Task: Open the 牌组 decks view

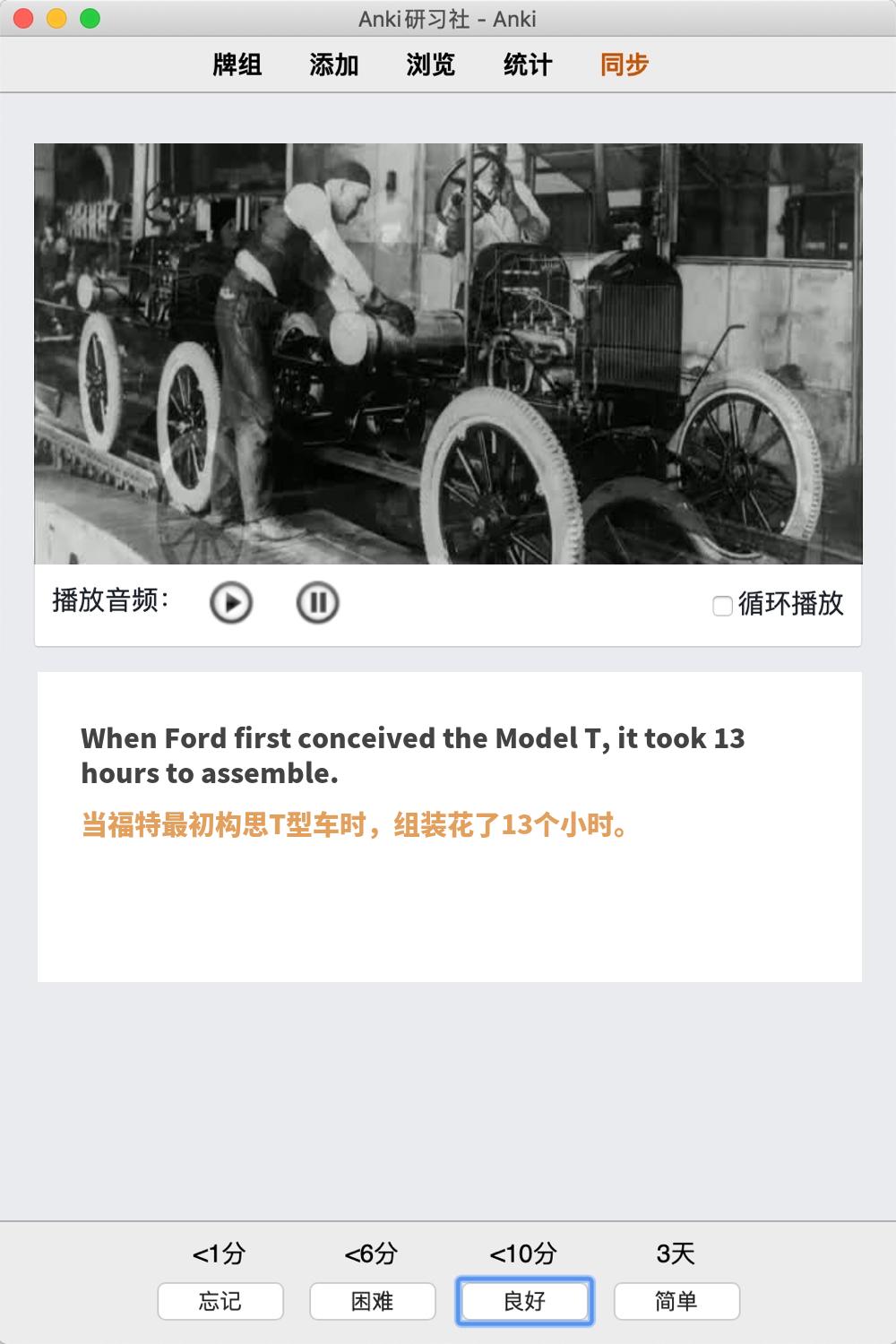Action: click(x=237, y=65)
